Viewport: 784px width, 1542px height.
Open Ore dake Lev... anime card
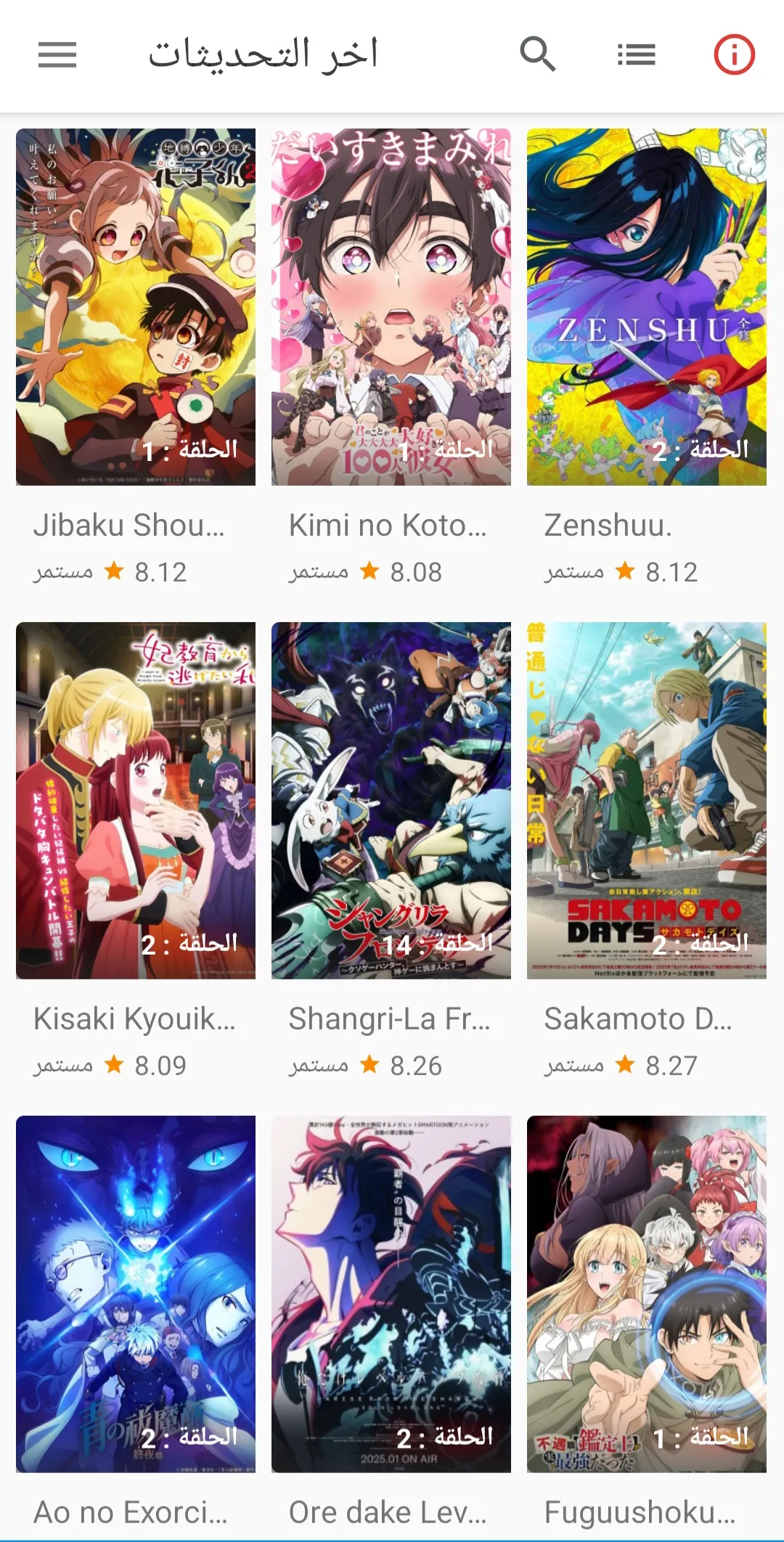tap(391, 1329)
